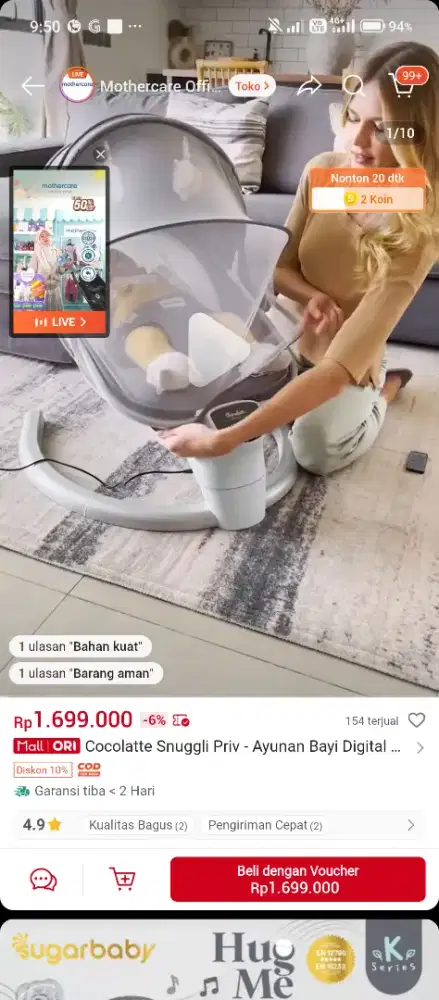
Task: Open the shopping cart
Action: 402,85
